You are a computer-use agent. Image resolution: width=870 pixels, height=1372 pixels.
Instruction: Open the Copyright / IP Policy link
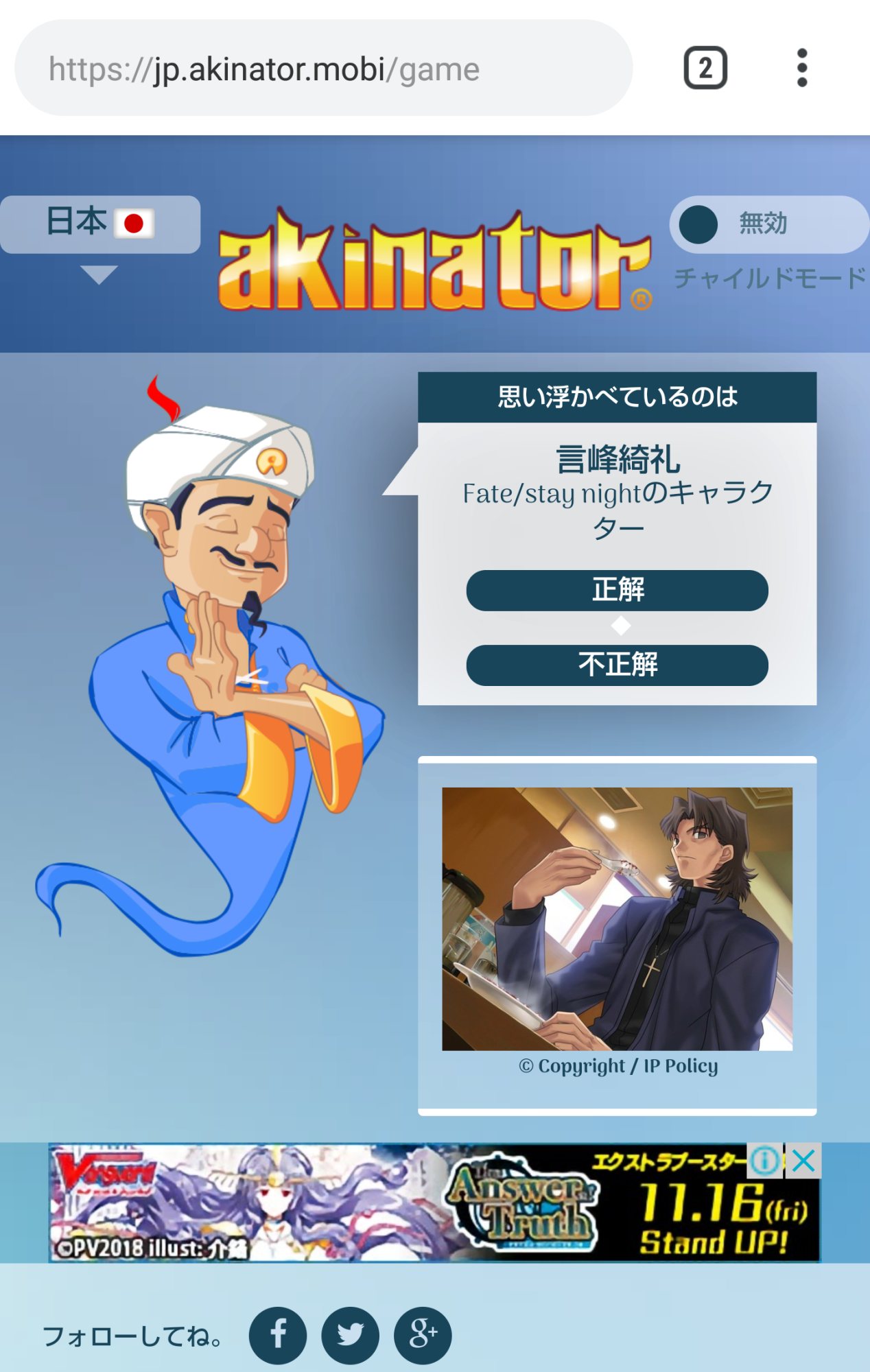coord(618,1066)
